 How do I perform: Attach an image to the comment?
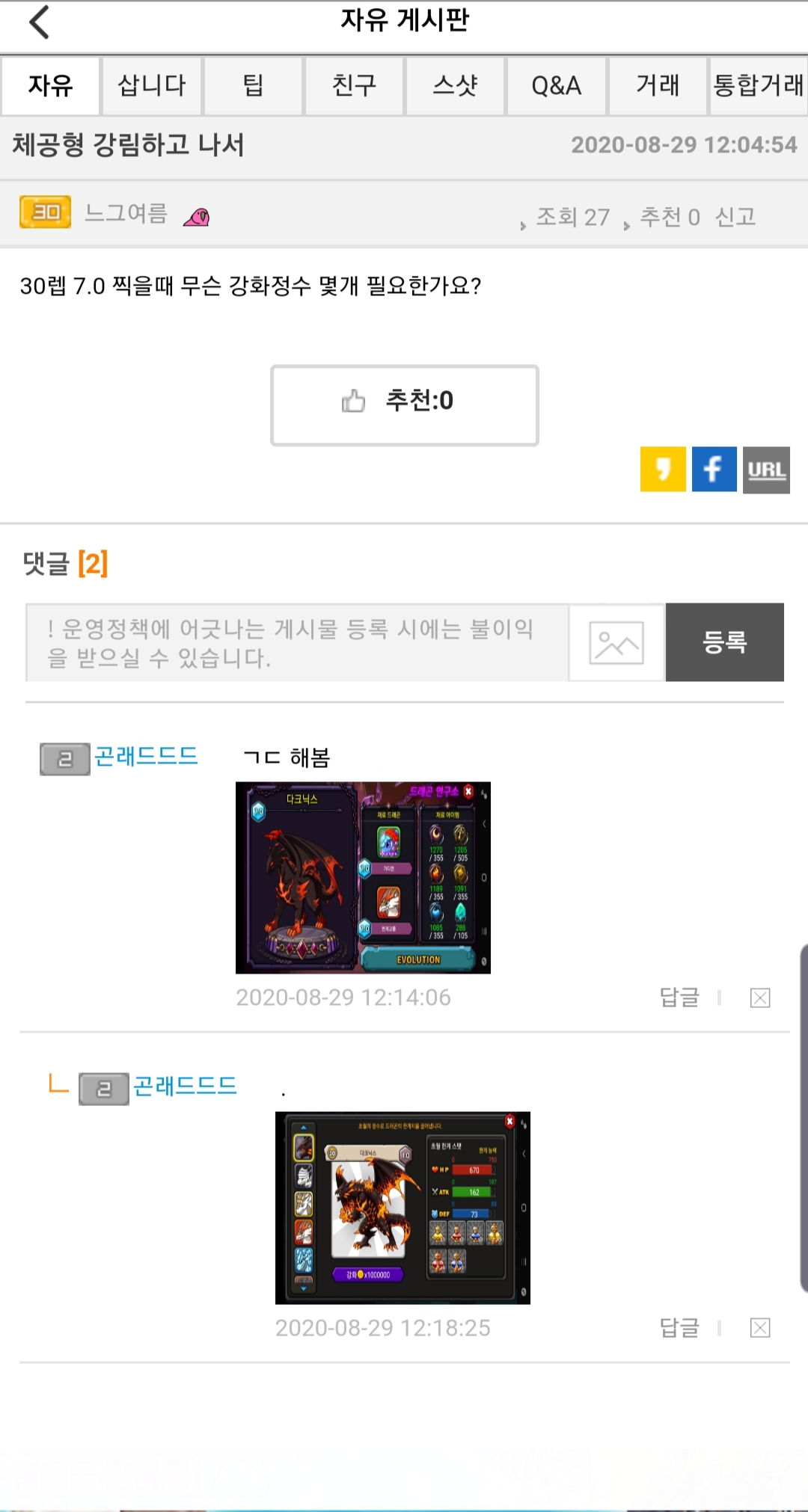tap(616, 642)
